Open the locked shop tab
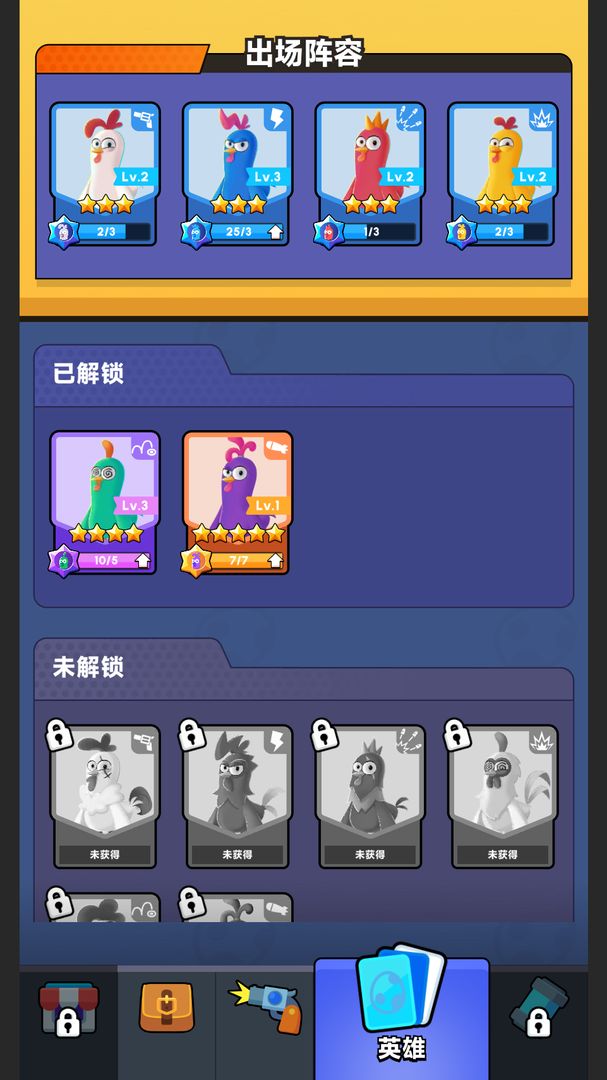 click(68, 1012)
